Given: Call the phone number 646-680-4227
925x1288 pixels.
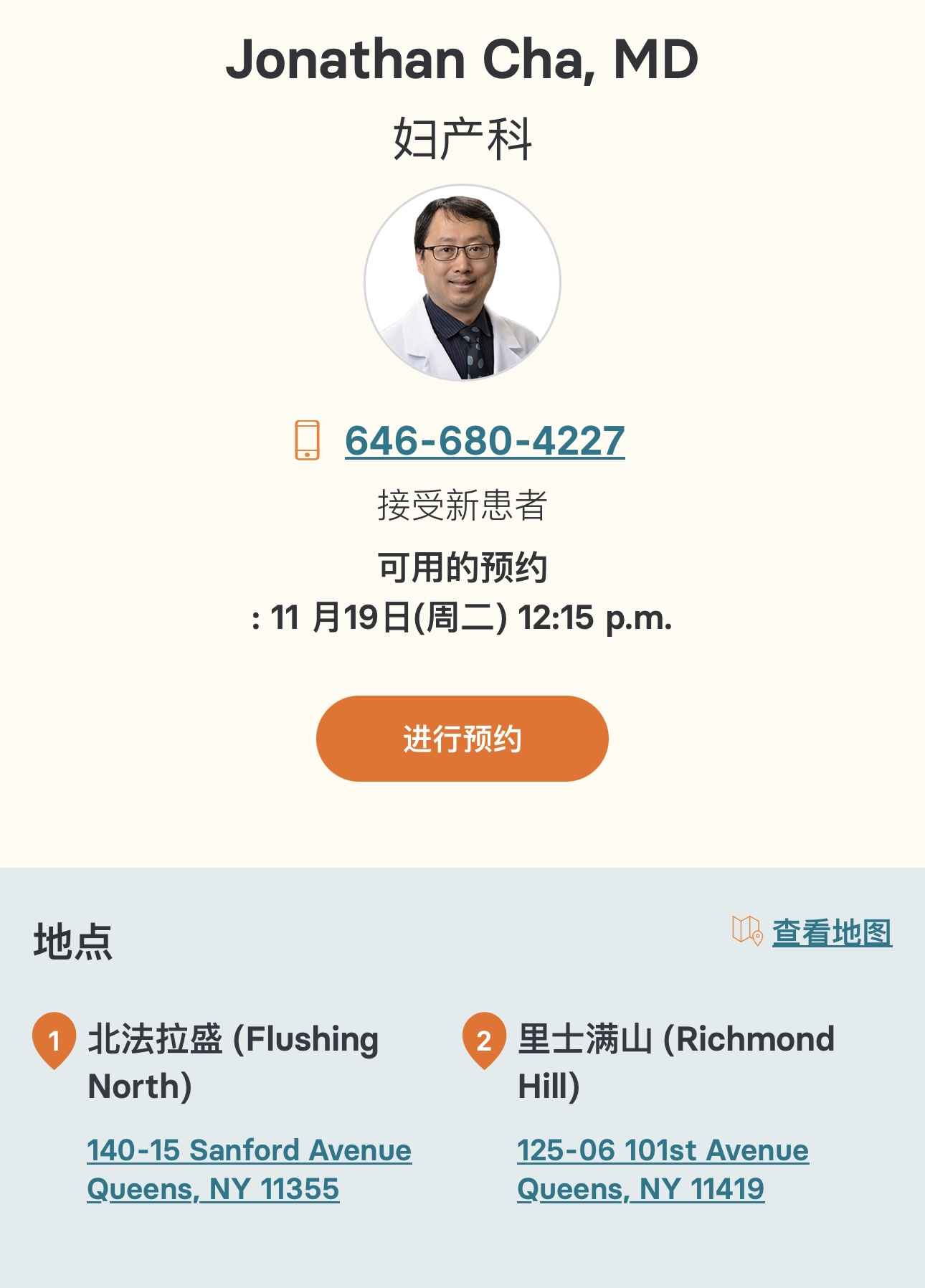Looking at the screenshot, I should click(x=484, y=440).
